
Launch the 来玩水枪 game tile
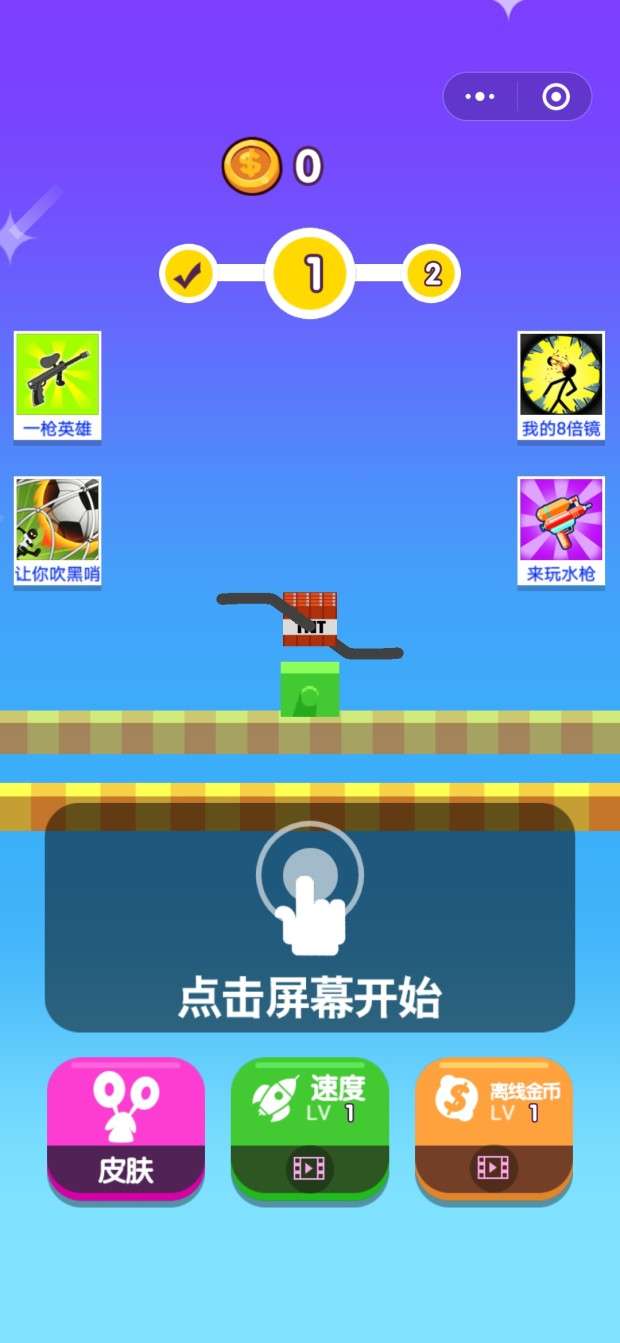click(561, 531)
